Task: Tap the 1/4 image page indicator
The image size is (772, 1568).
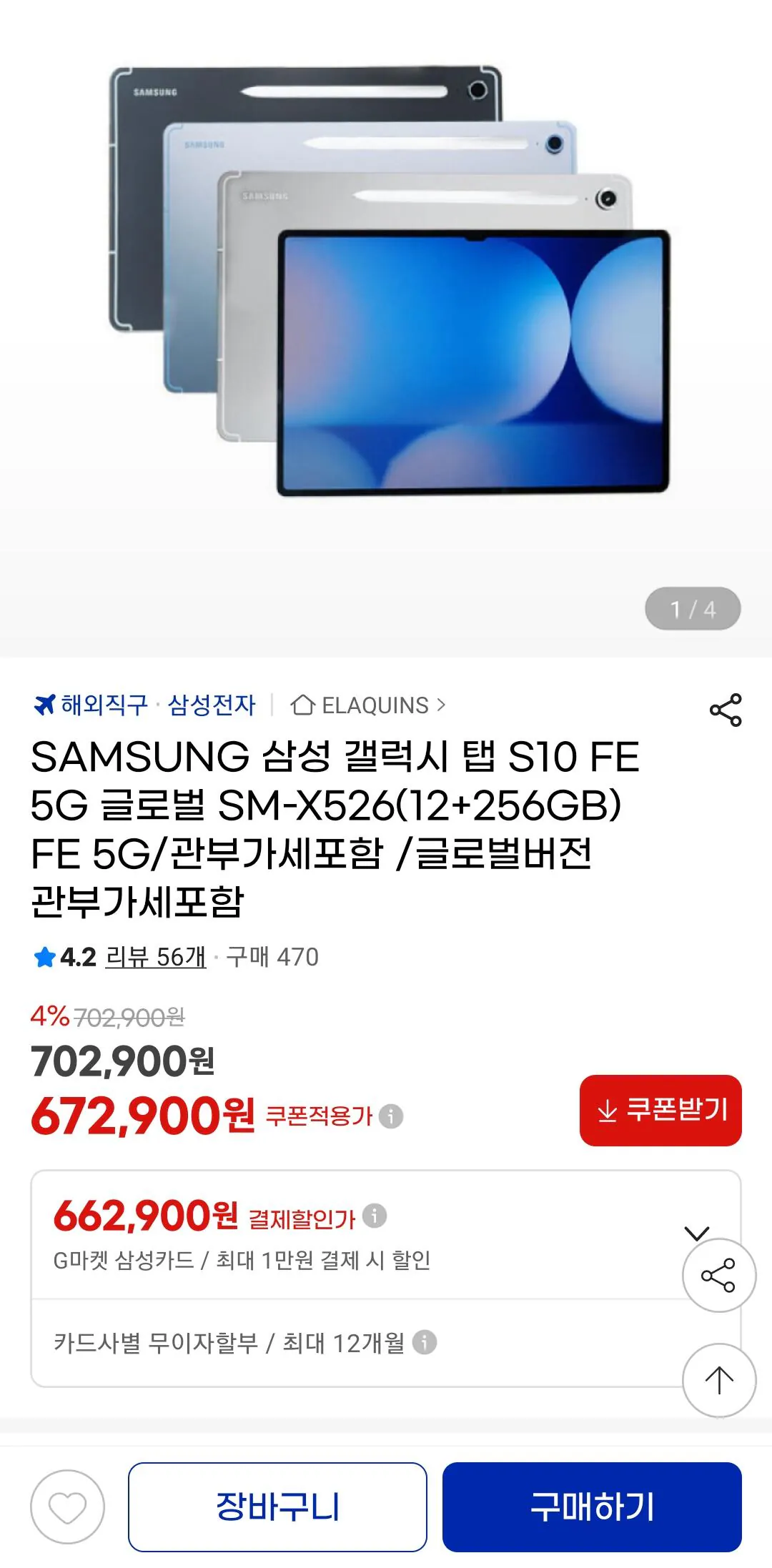Action: pos(693,608)
